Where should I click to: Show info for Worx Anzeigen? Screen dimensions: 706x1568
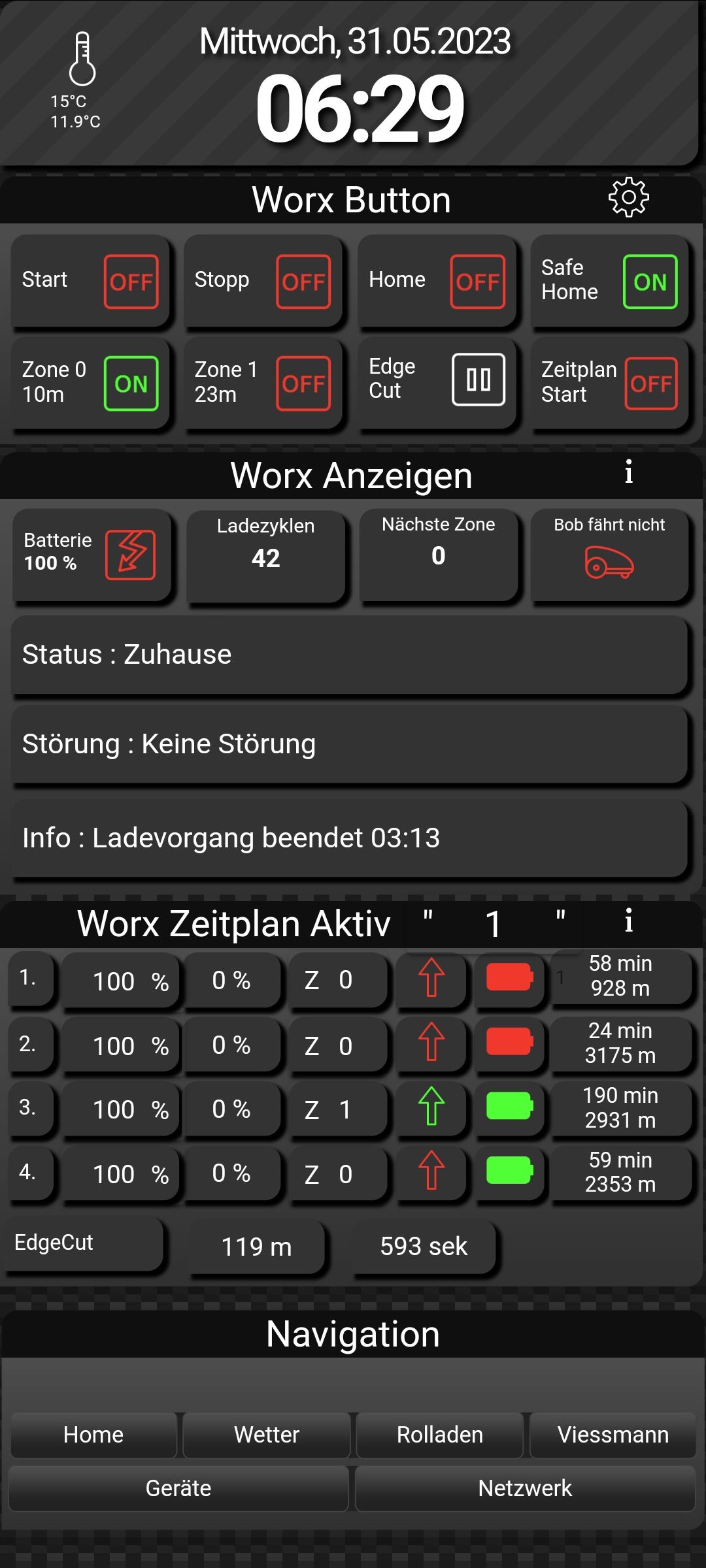[x=628, y=472]
